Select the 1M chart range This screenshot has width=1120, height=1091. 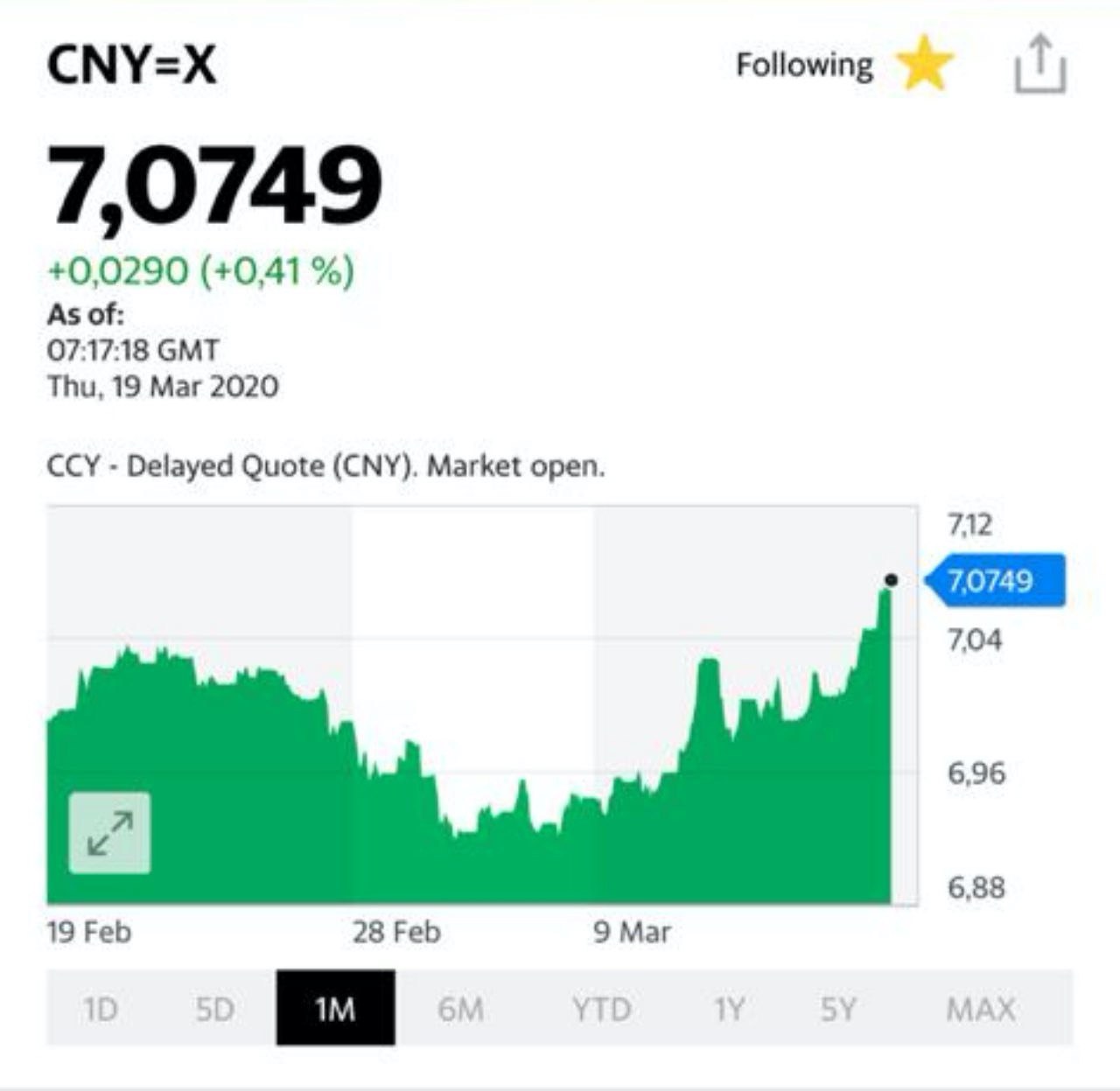point(335,1009)
